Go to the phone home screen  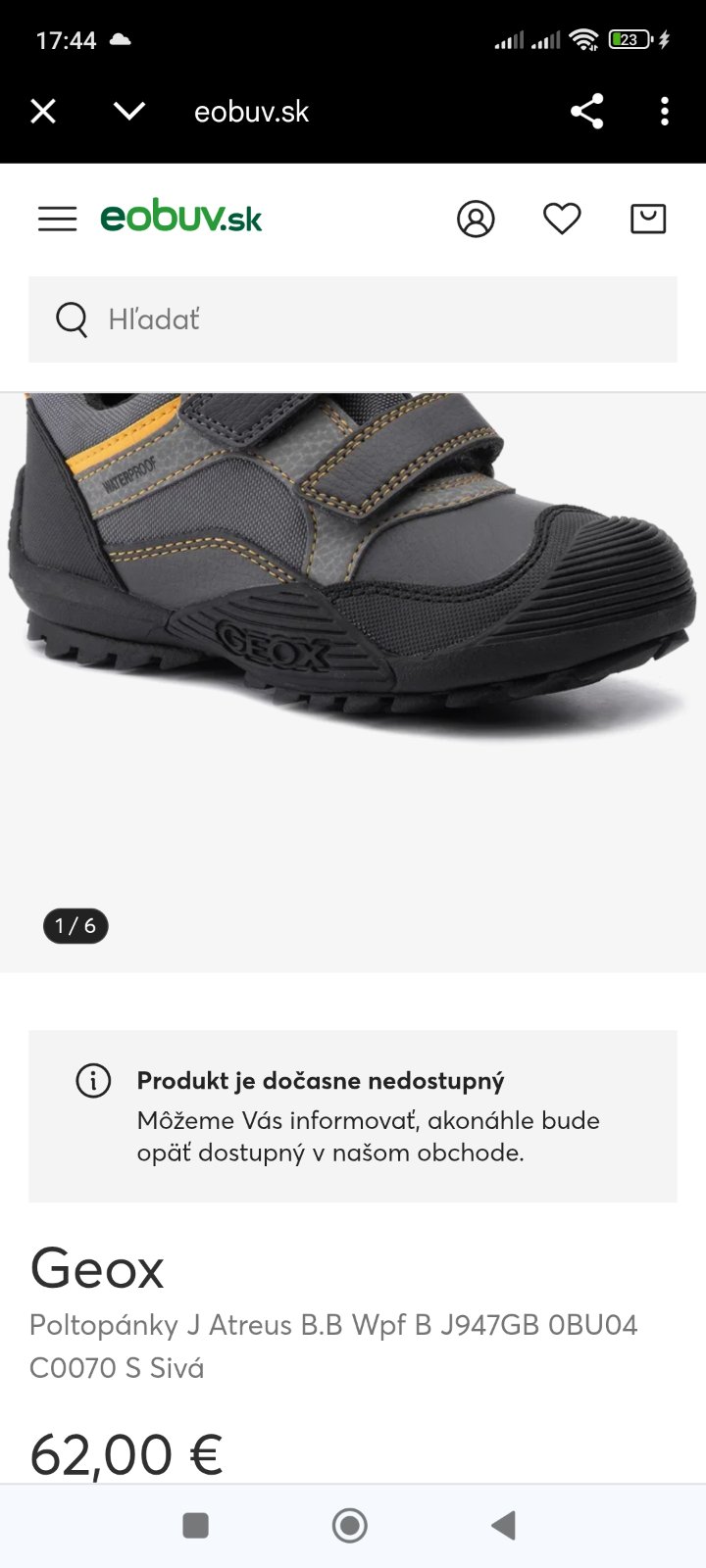pyautogui.click(x=350, y=1525)
